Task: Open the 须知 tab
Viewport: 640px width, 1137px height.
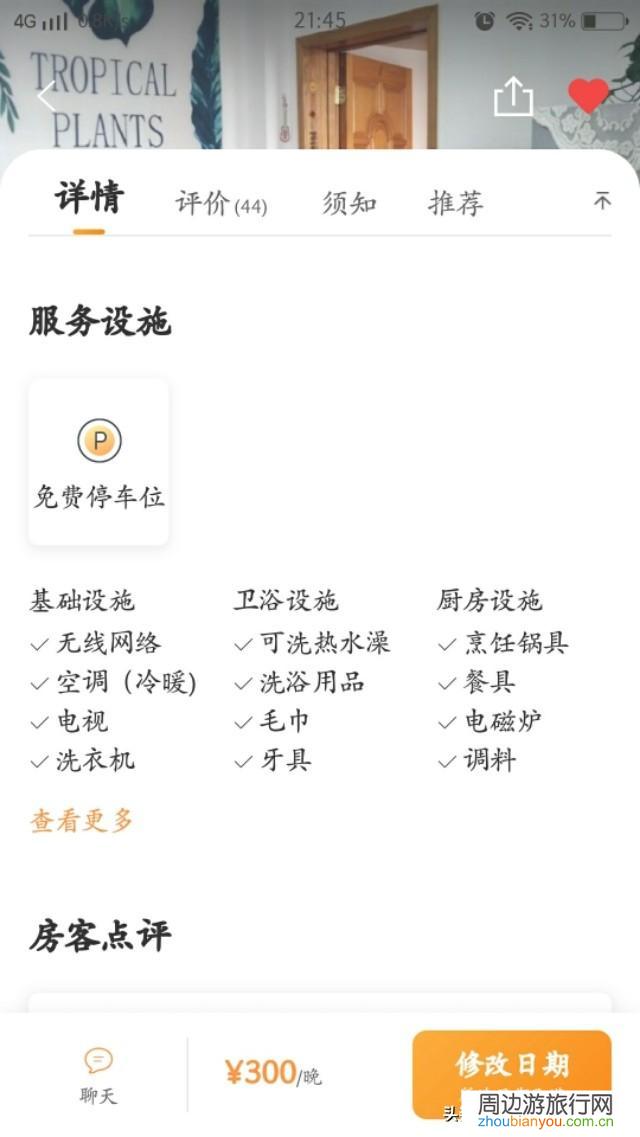Action: pos(349,204)
